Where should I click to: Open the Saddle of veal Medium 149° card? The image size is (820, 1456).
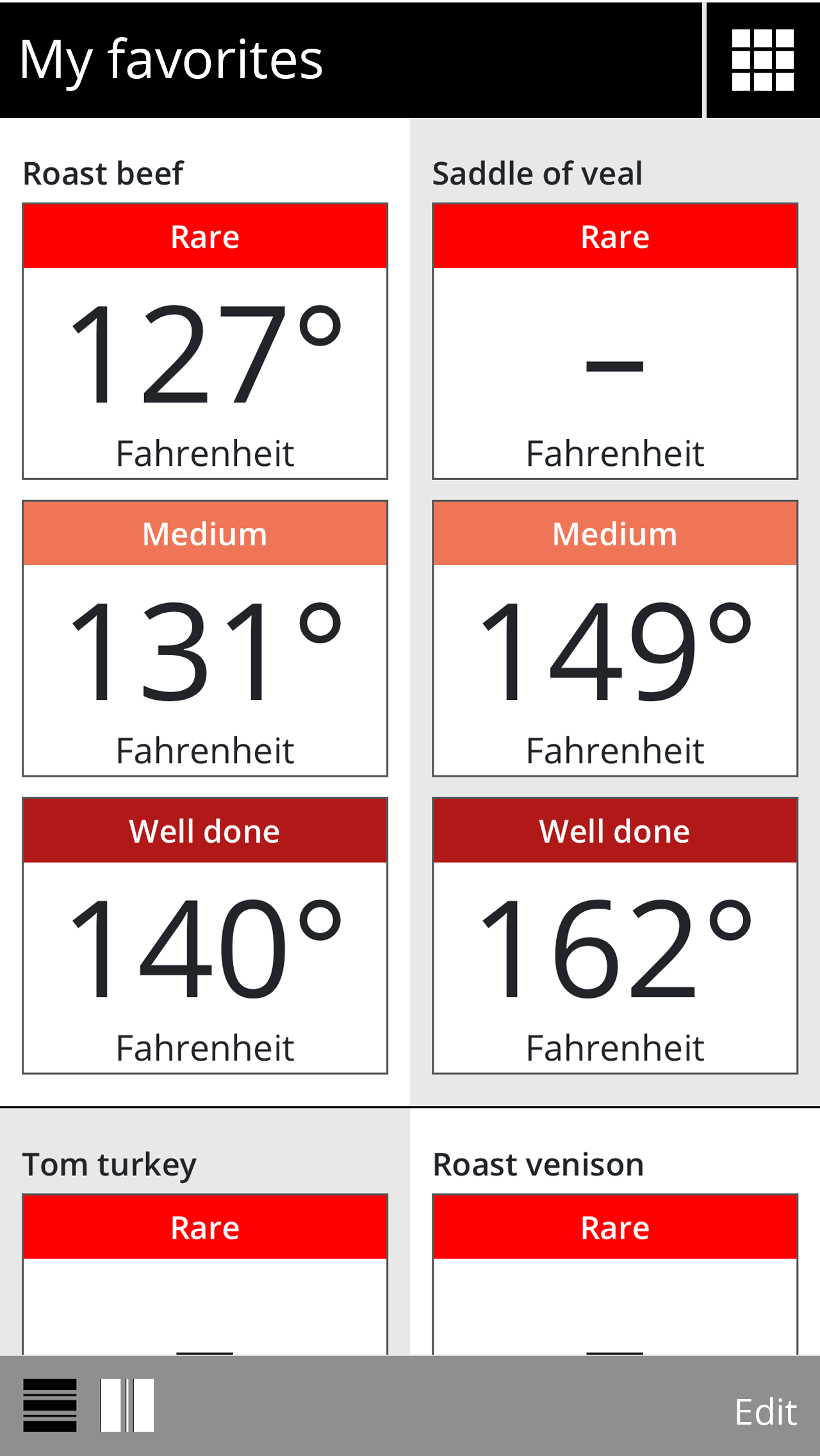[615, 638]
